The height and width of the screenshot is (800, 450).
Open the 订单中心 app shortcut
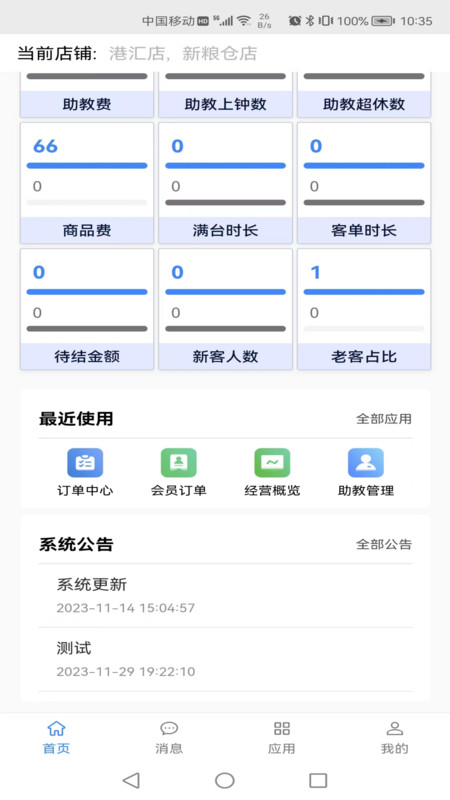(x=85, y=472)
